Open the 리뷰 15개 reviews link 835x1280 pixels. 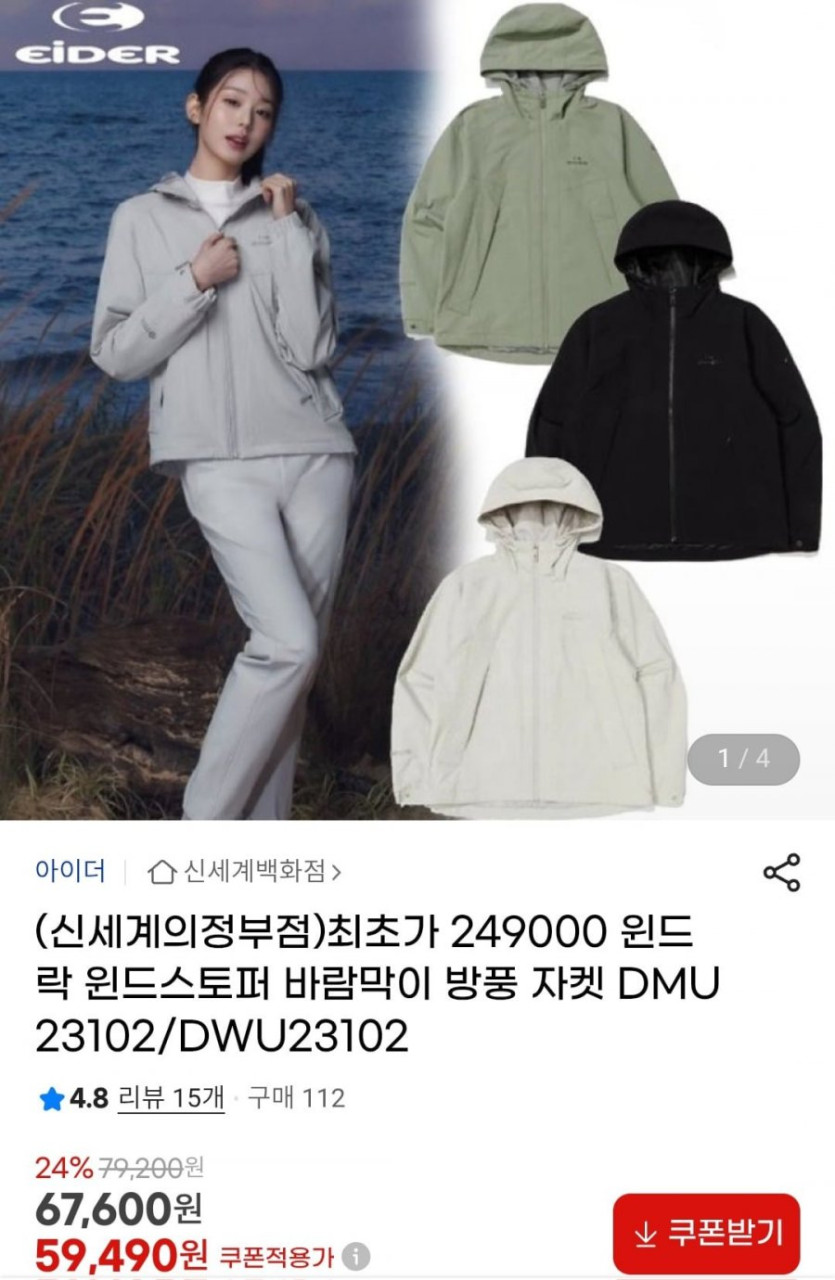pos(172,1098)
